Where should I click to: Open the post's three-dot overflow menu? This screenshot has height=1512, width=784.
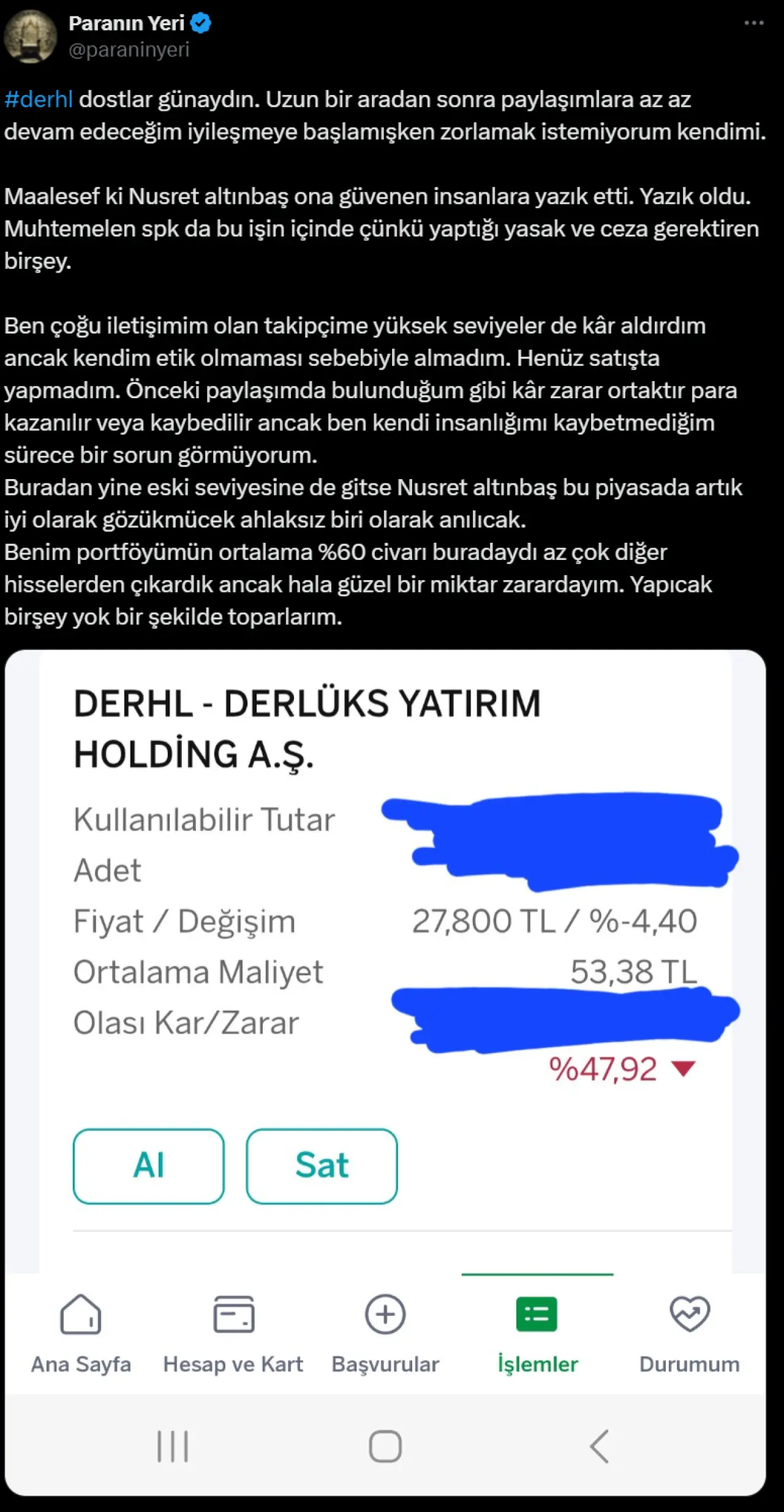click(753, 23)
